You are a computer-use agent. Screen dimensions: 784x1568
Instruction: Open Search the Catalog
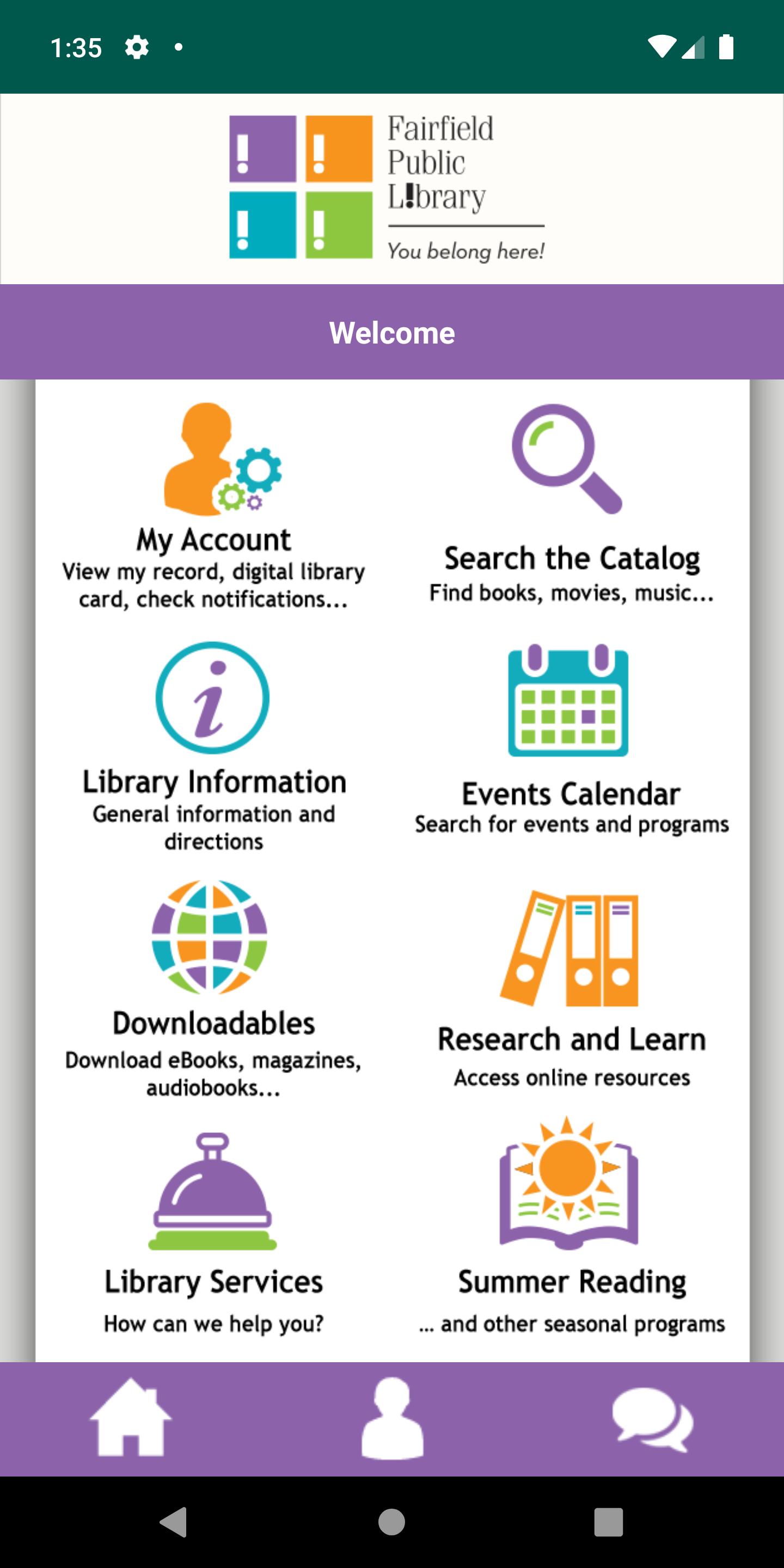(571, 504)
